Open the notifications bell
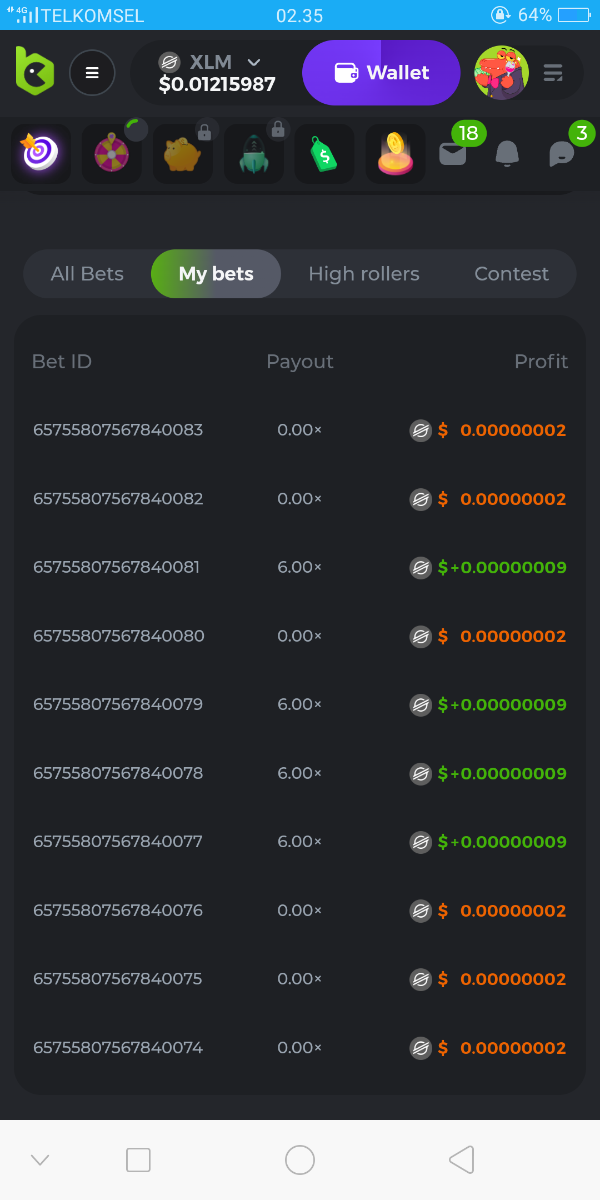The width and height of the screenshot is (600, 1200). point(508,154)
